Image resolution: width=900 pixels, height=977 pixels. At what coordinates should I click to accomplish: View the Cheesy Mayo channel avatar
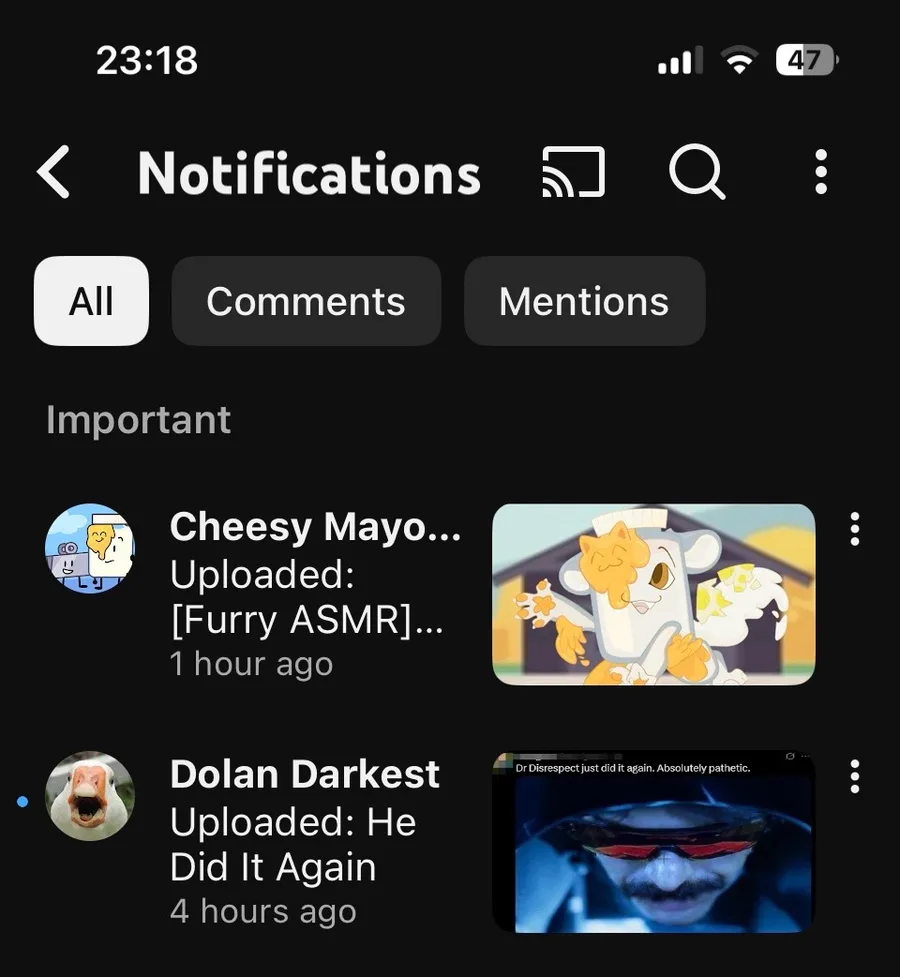(x=90, y=548)
